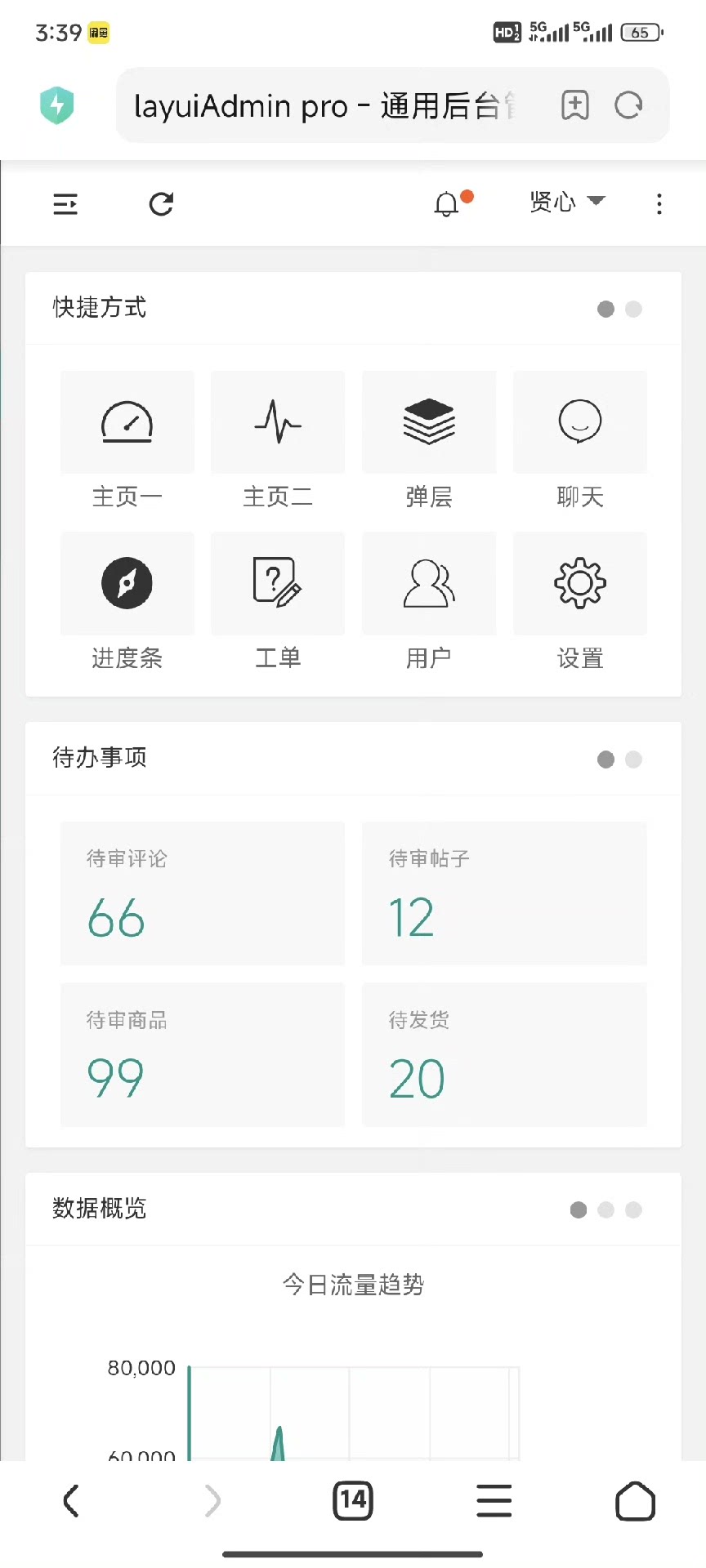This screenshot has width=706, height=1568.
Task: View the 待审商品 pending card
Action: coord(202,1054)
